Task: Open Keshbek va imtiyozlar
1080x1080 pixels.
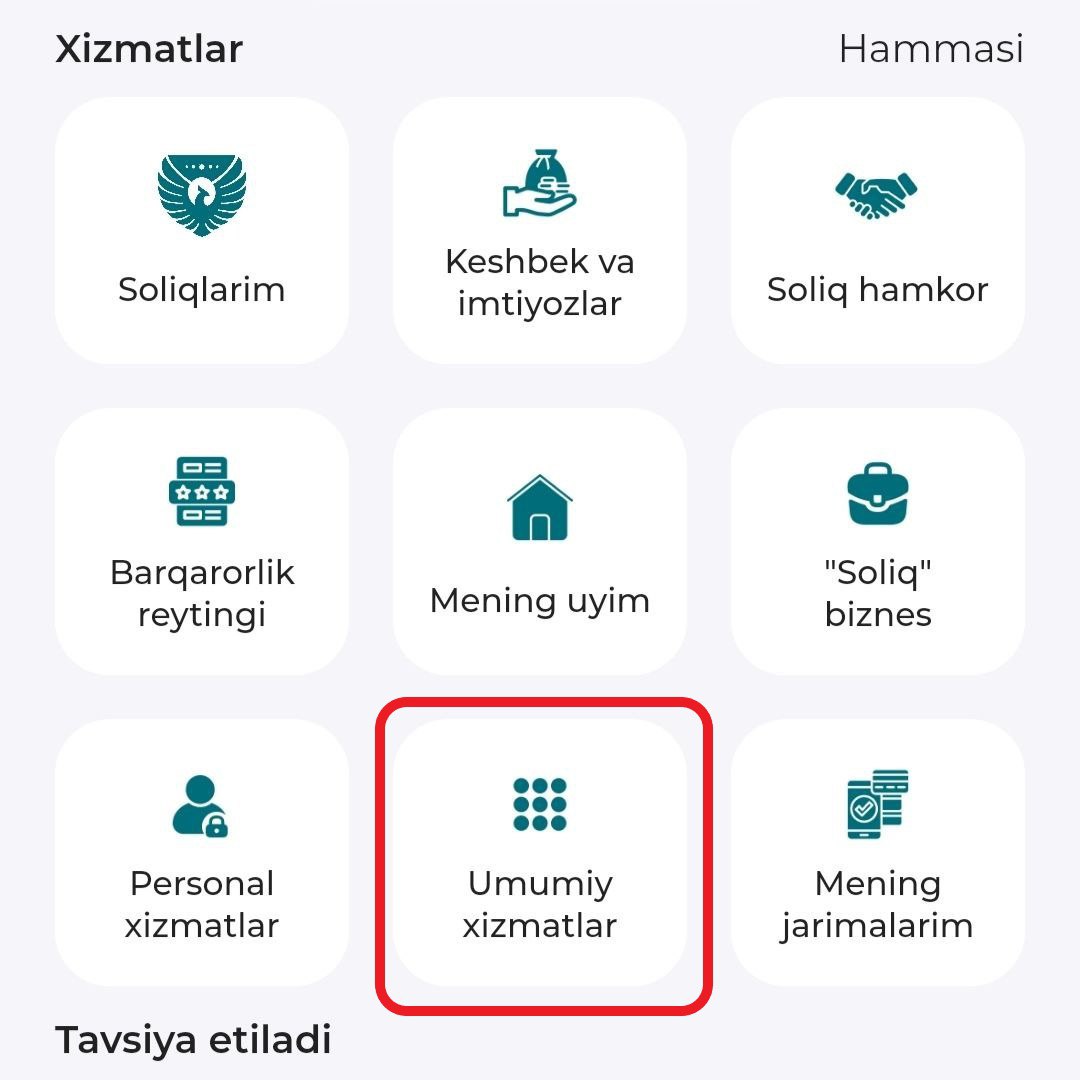Action: point(540,232)
